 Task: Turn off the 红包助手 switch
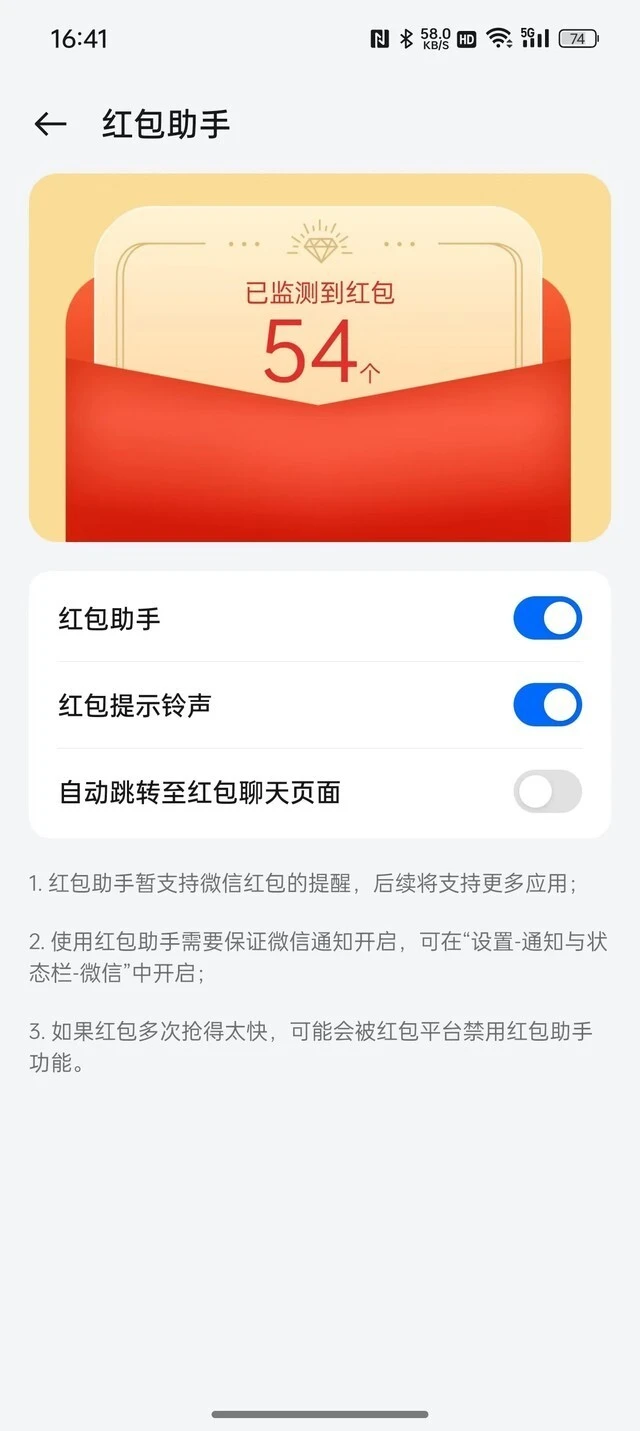[547, 618]
